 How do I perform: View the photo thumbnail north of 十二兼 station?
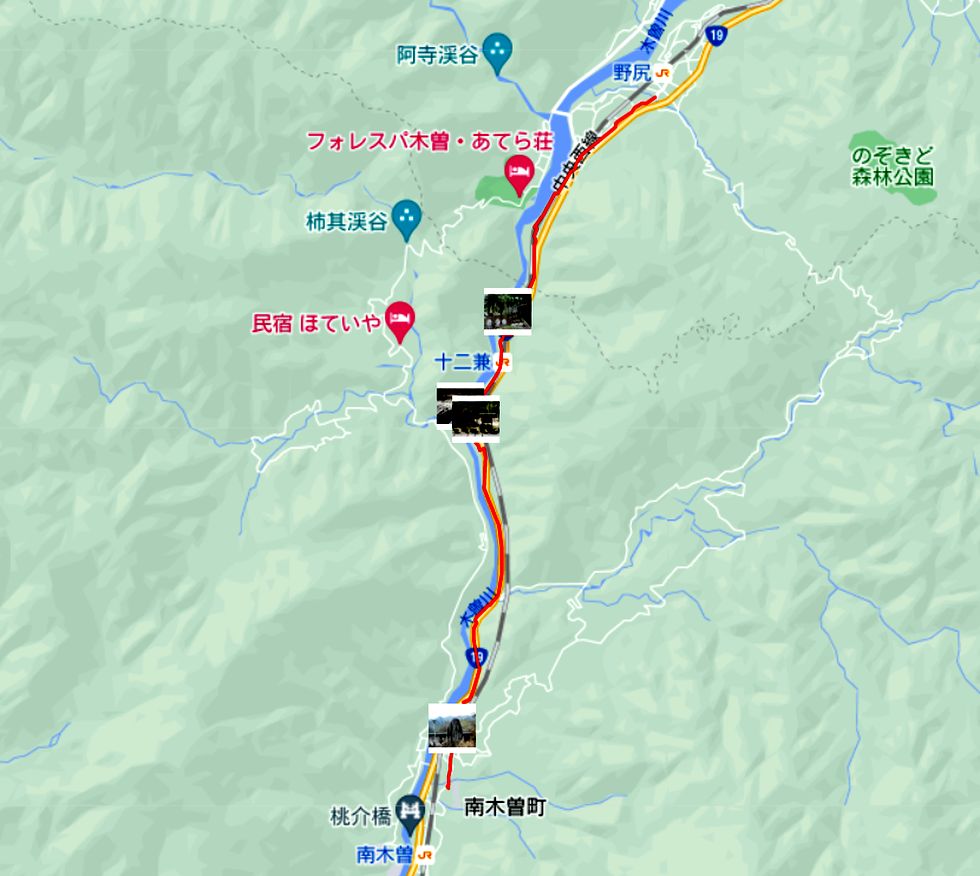tap(507, 311)
